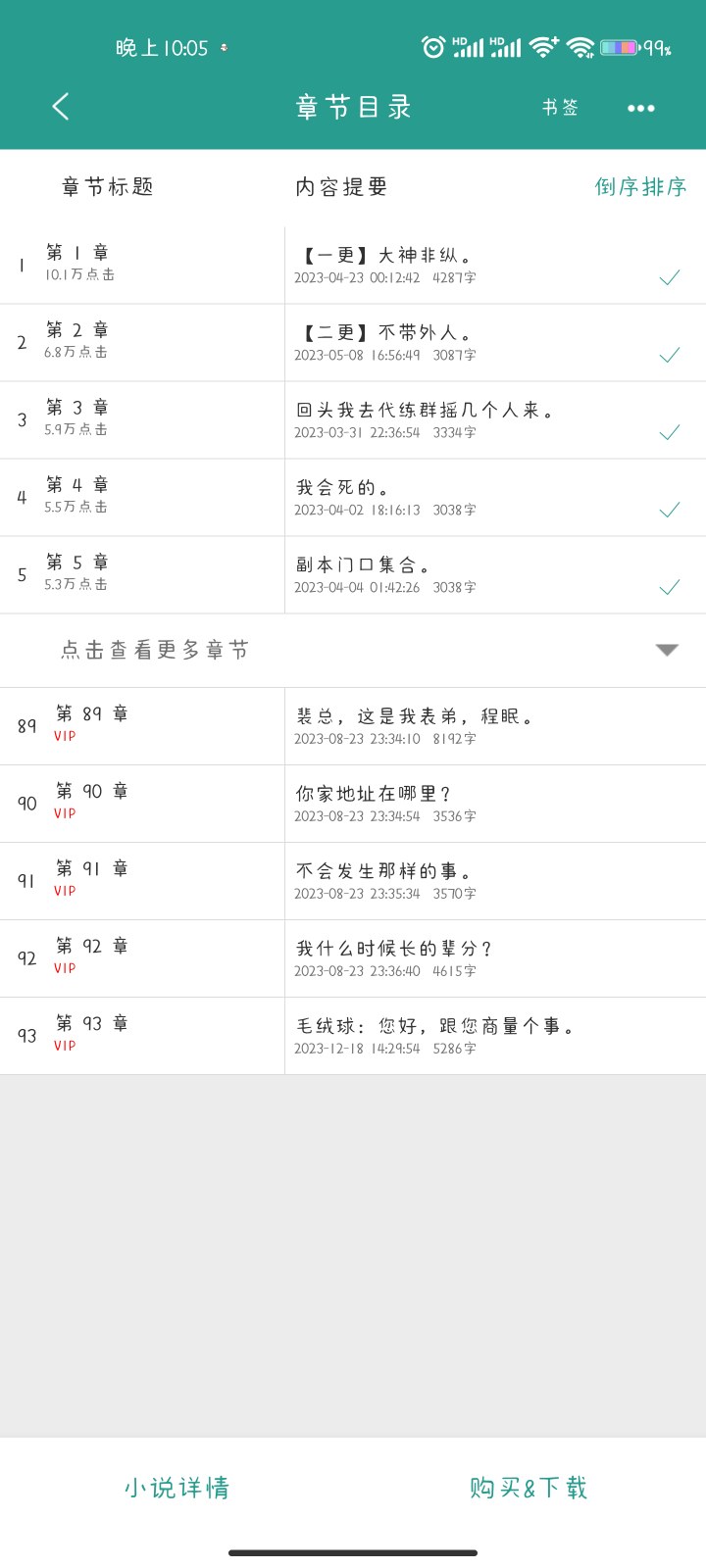Viewport: 706px width, 1568px height.
Task: Open VIP chapter 92 我什么时候长的辈分
Action: coord(353,958)
